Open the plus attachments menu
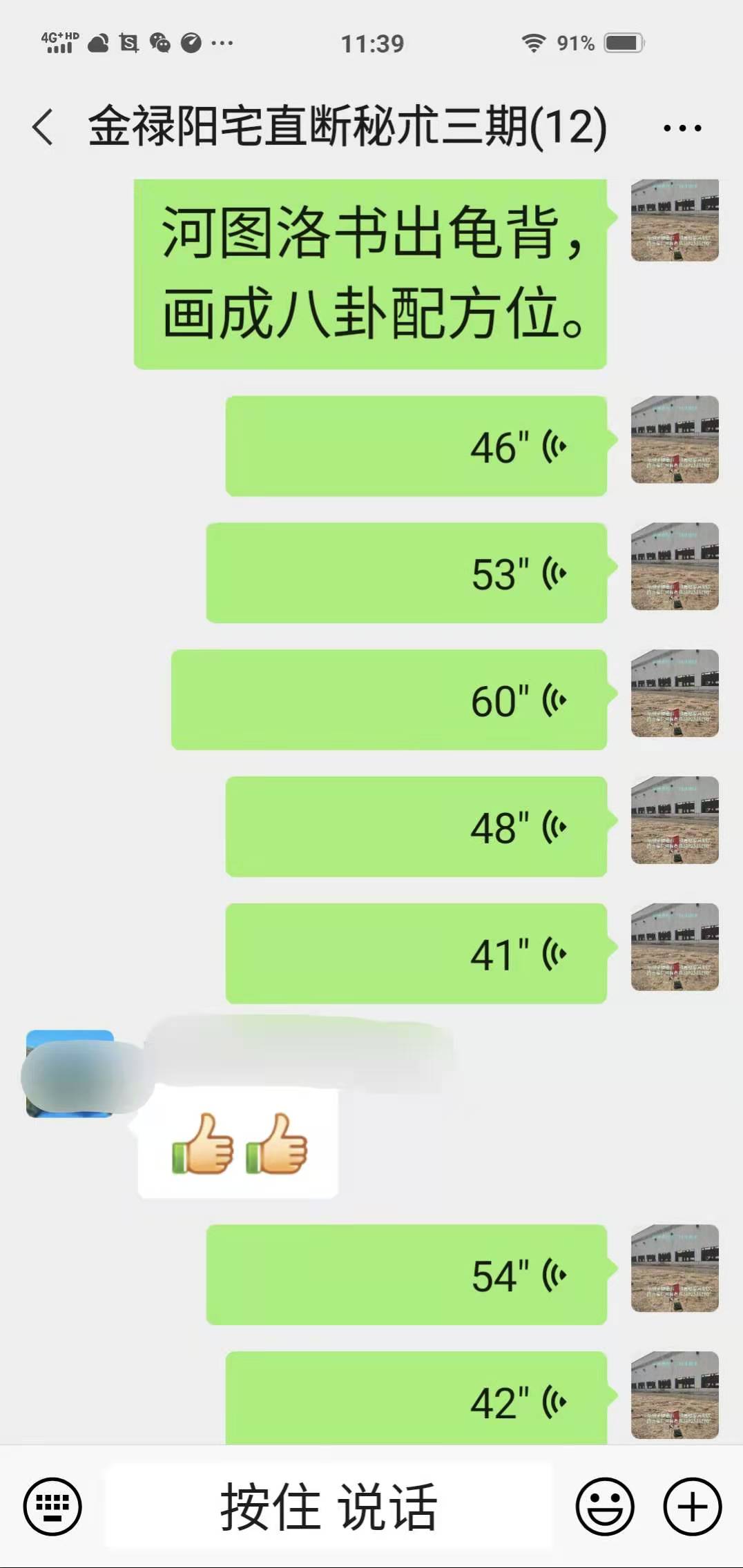The image size is (743, 1568). tap(693, 1507)
